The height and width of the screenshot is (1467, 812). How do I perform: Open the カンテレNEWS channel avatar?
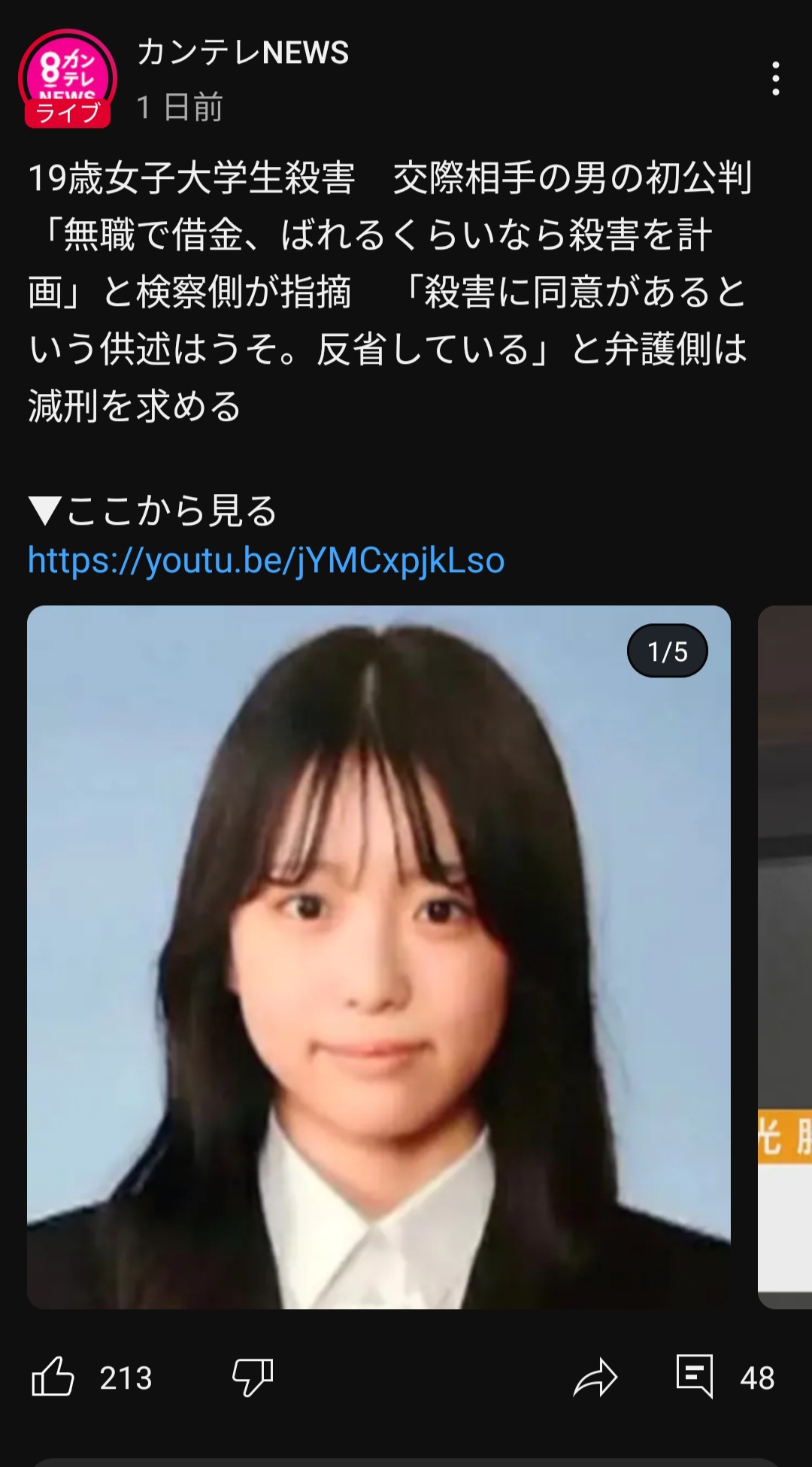(68, 78)
